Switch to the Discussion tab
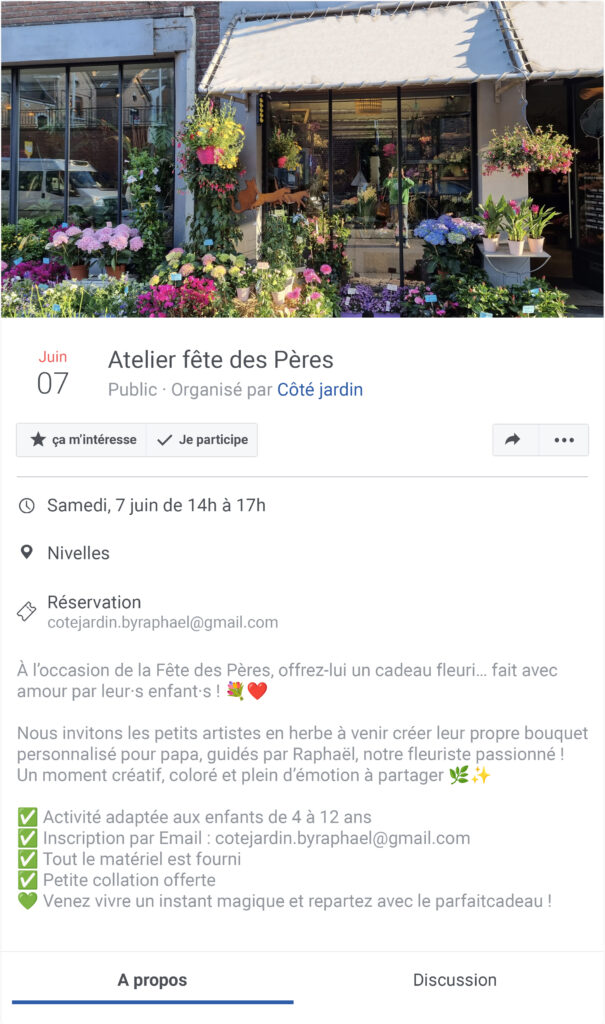Screen dimensions: 605x1024 coord(454,980)
